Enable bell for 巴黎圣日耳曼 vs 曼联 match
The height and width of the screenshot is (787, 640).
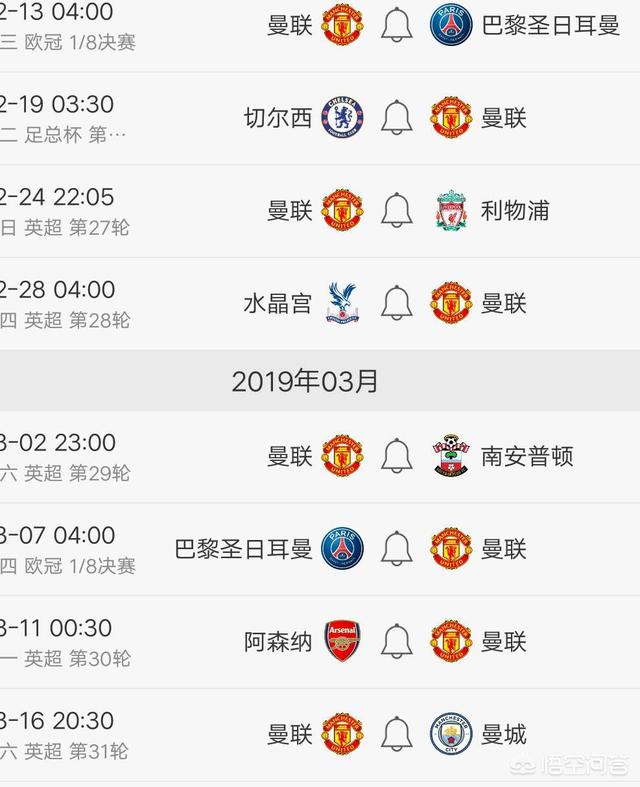(x=397, y=549)
